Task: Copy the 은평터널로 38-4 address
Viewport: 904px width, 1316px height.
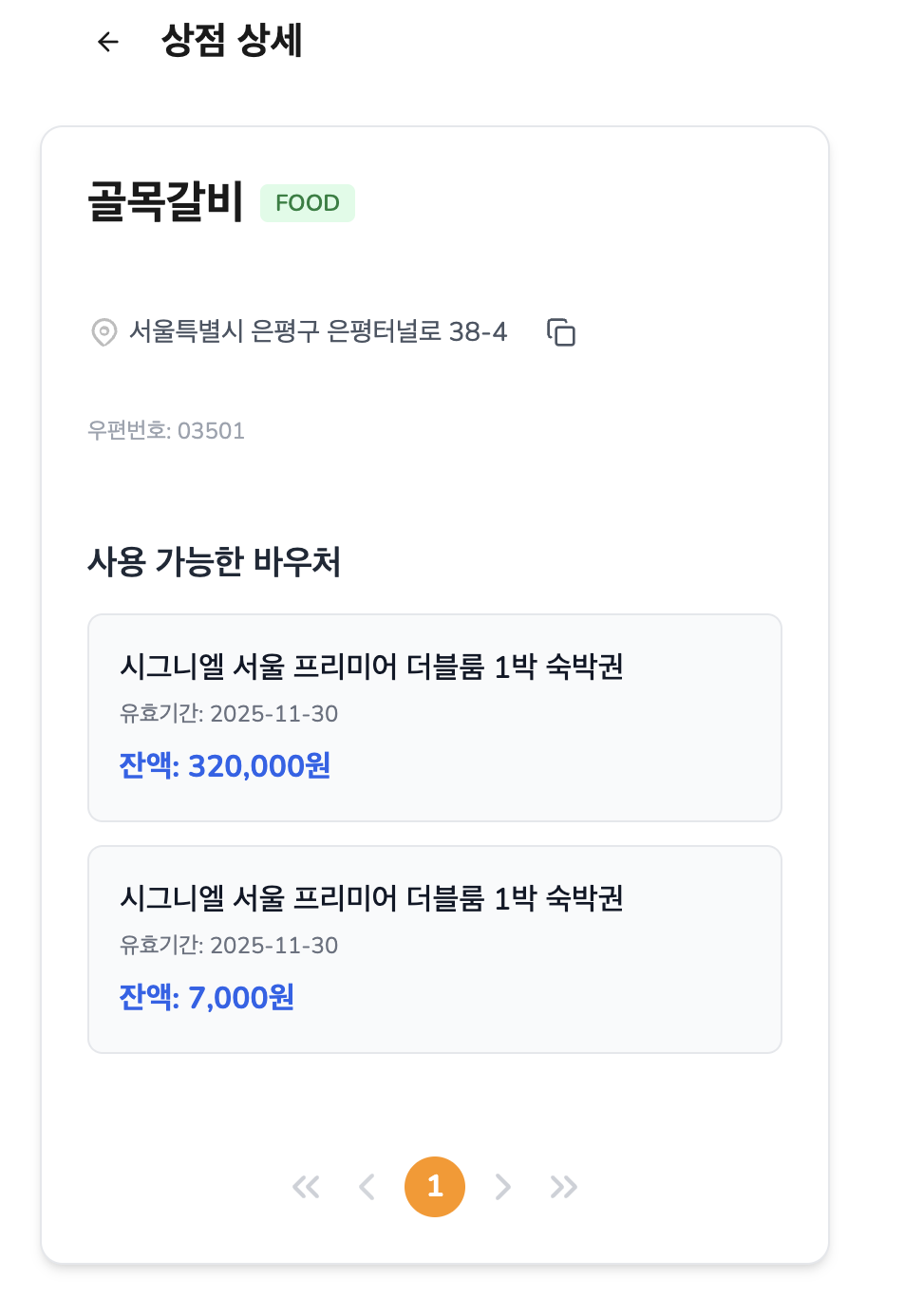Action: click(561, 332)
